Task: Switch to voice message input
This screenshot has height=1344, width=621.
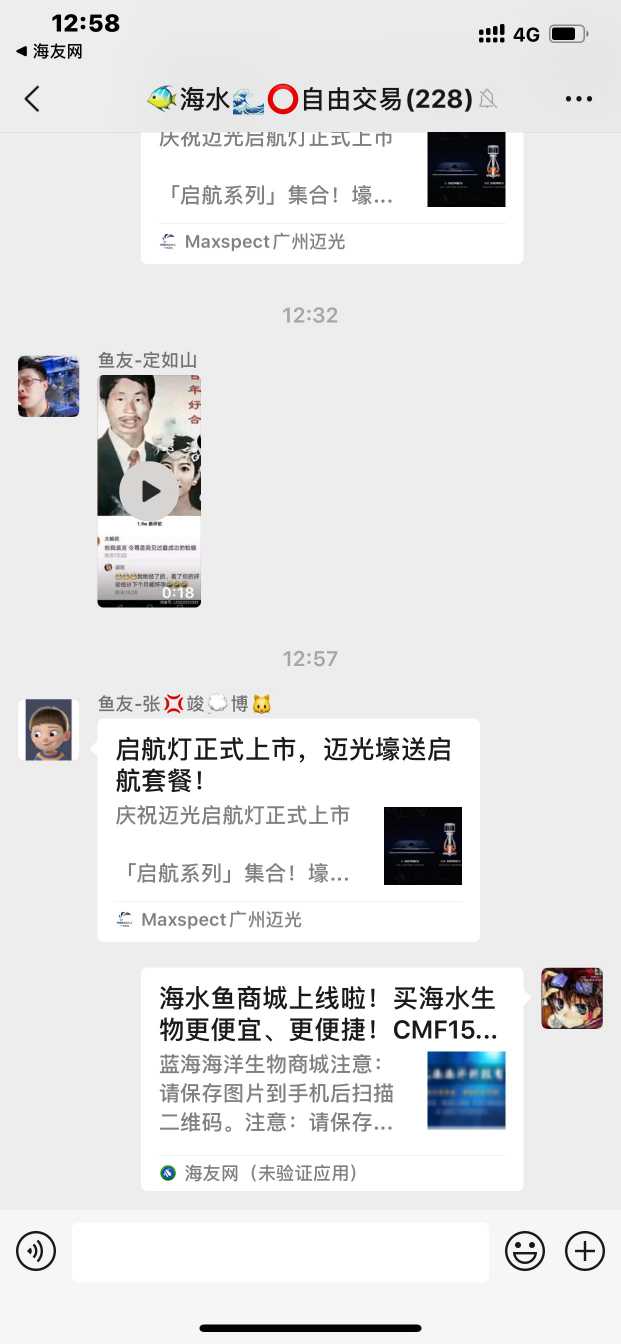Action: 36,1251
